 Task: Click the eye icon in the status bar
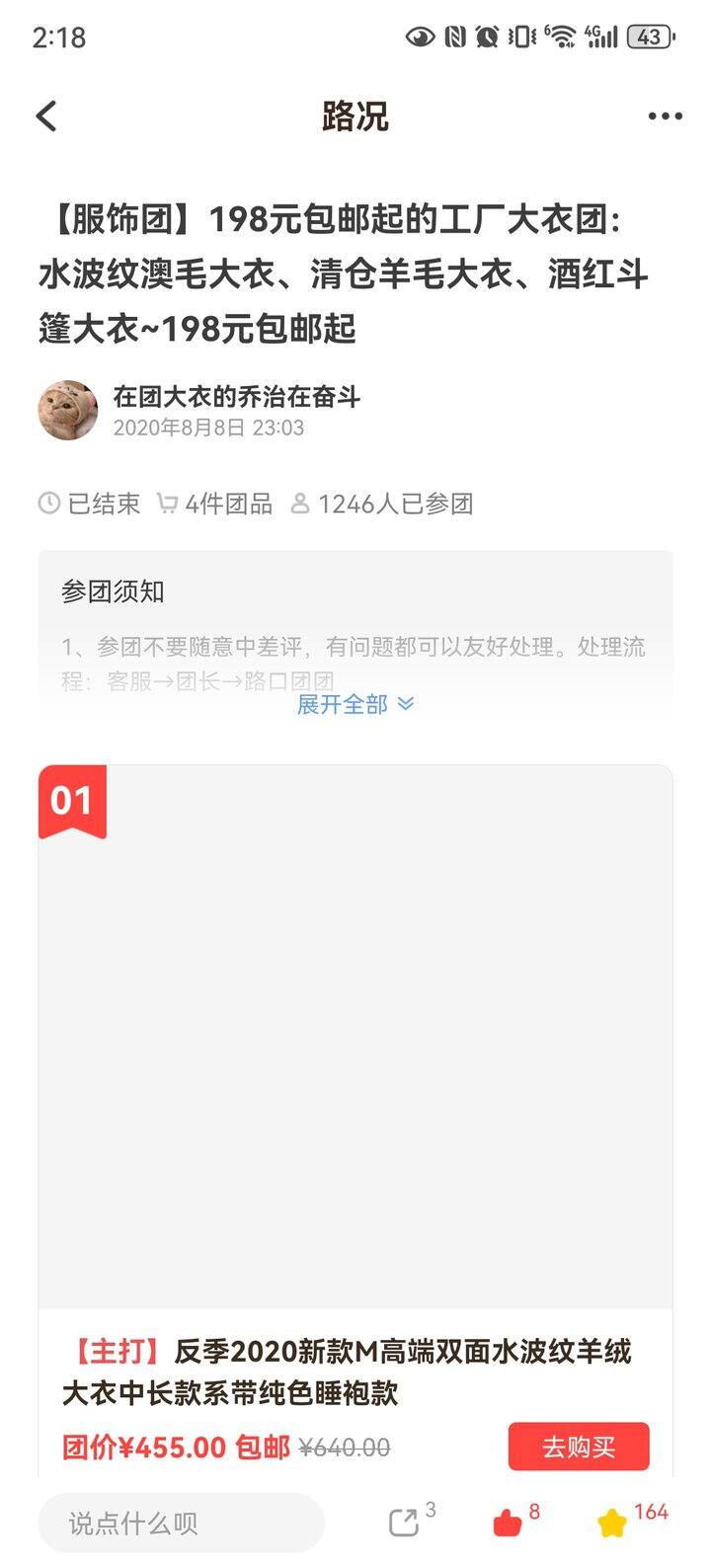pyautogui.click(x=419, y=35)
